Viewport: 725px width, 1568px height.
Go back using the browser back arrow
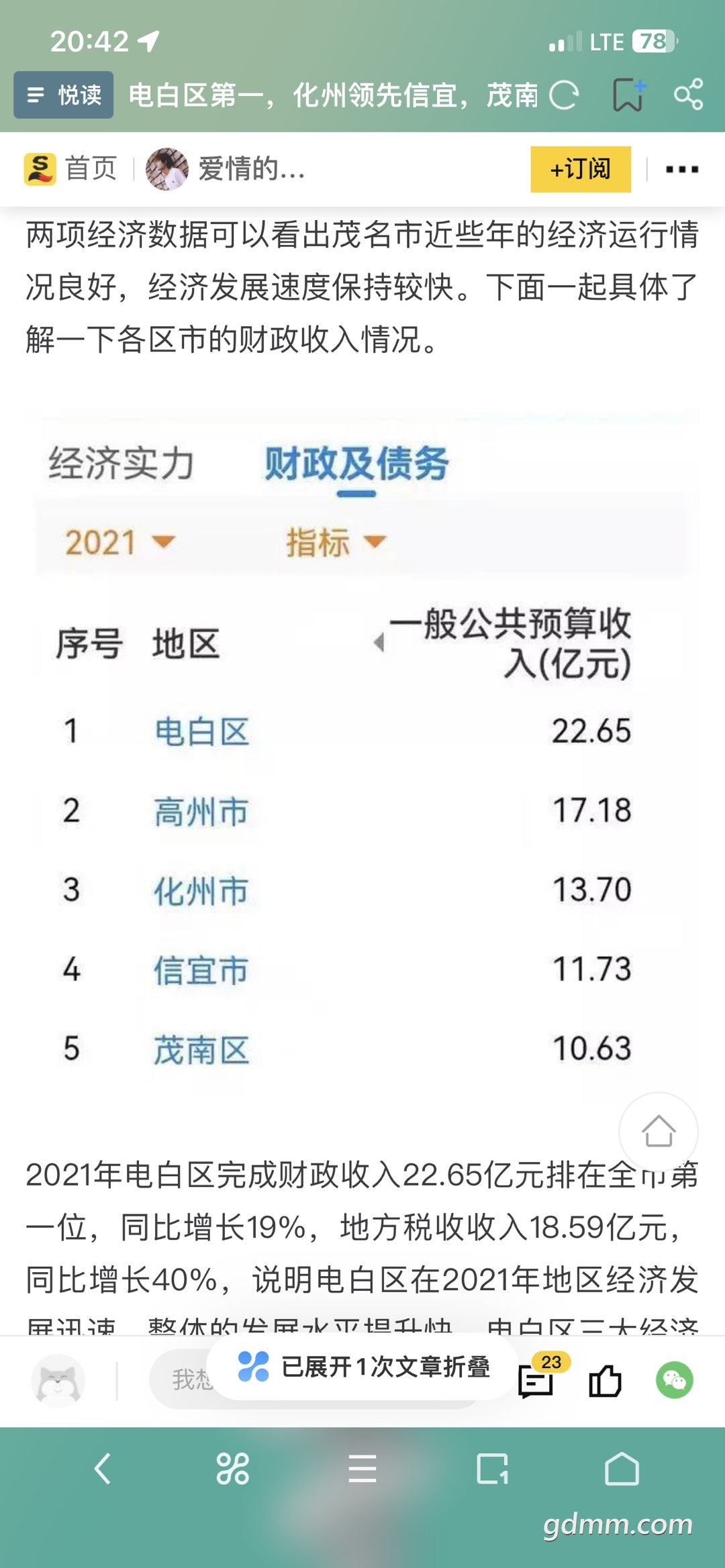click(103, 1469)
